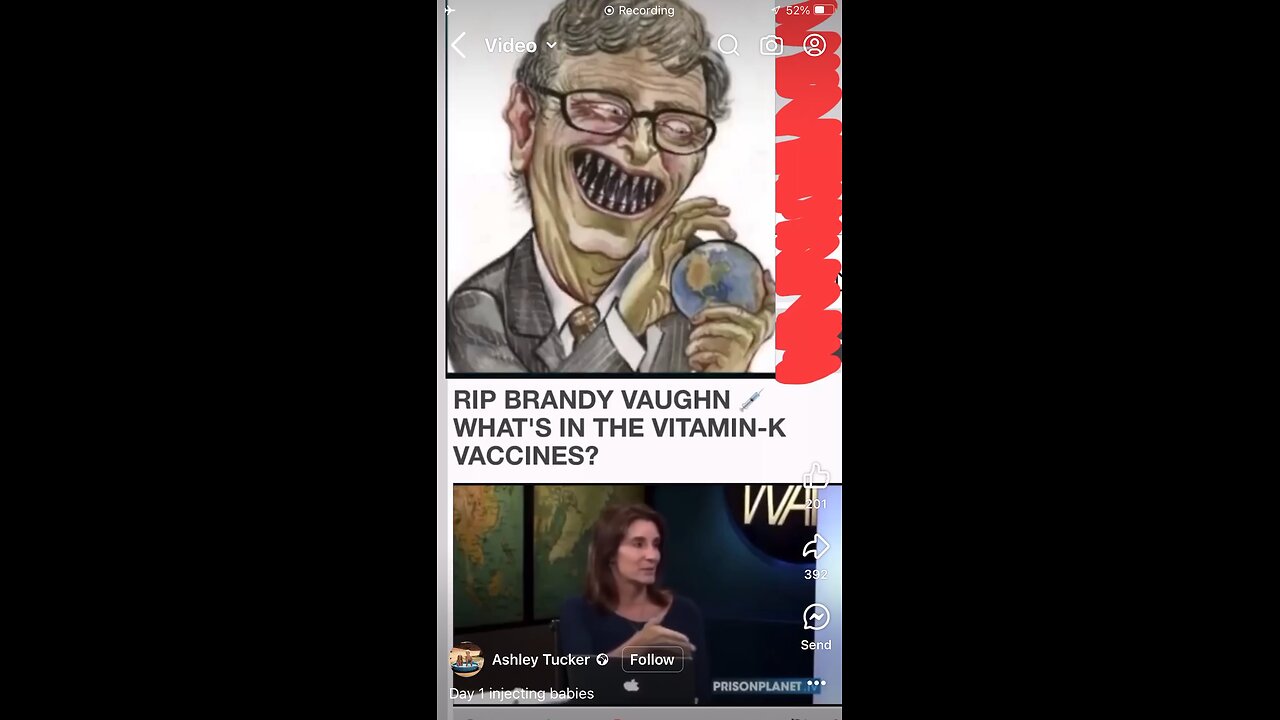Share this video via arrow icon
The image size is (1280, 720).
tap(816, 547)
